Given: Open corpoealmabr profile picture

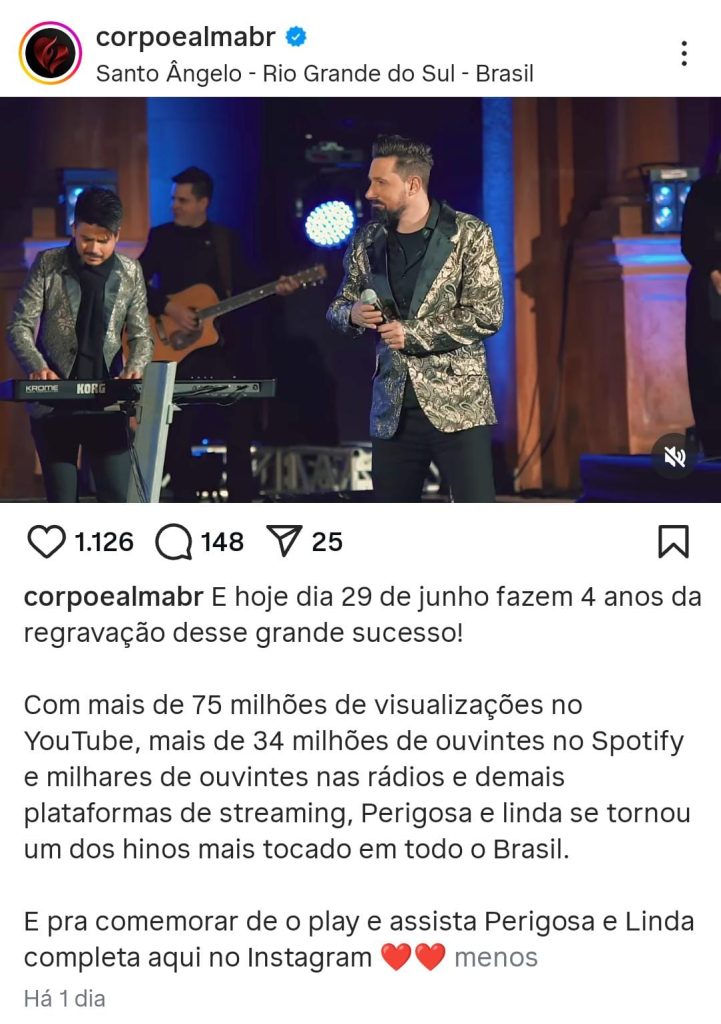Looking at the screenshot, I should point(50,53).
